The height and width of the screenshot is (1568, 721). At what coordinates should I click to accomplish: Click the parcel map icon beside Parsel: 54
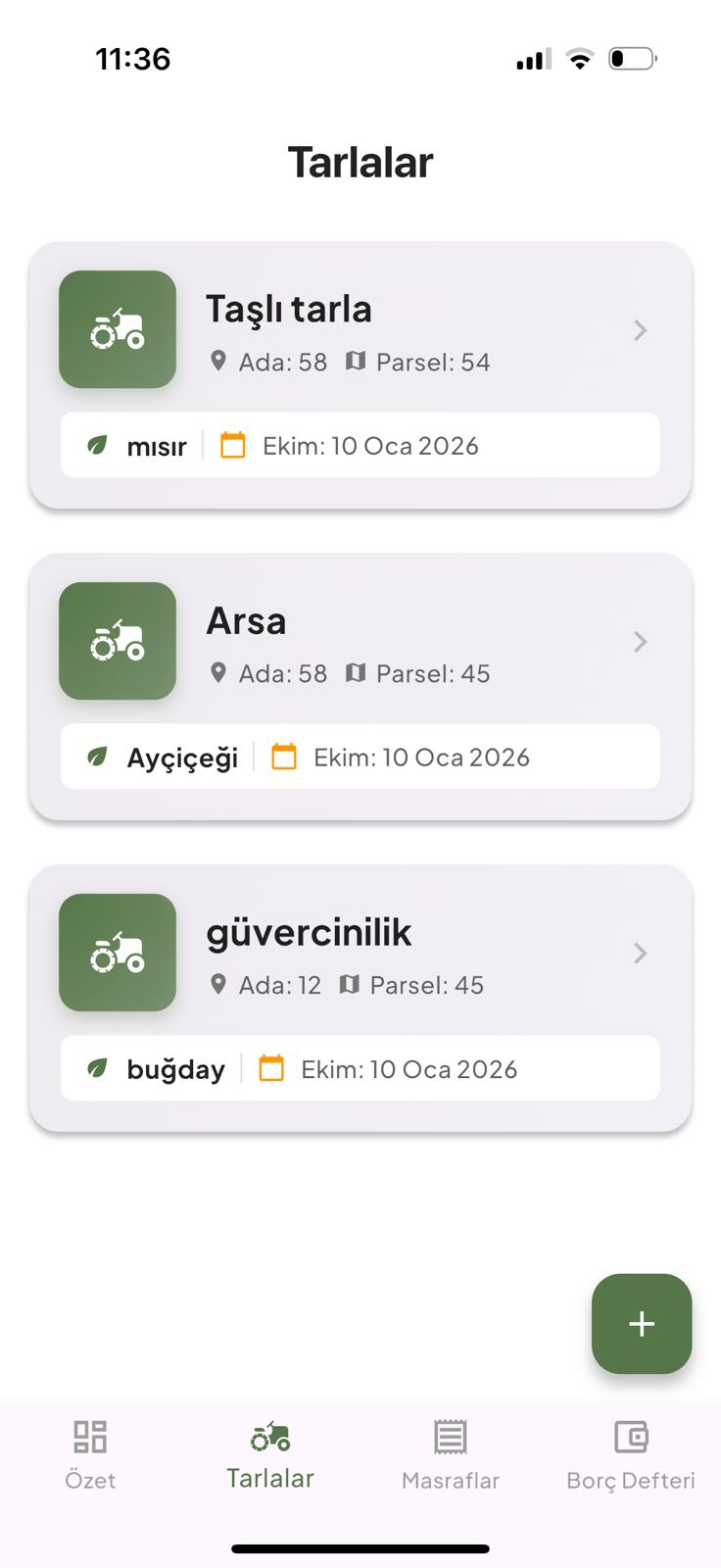pyautogui.click(x=357, y=362)
